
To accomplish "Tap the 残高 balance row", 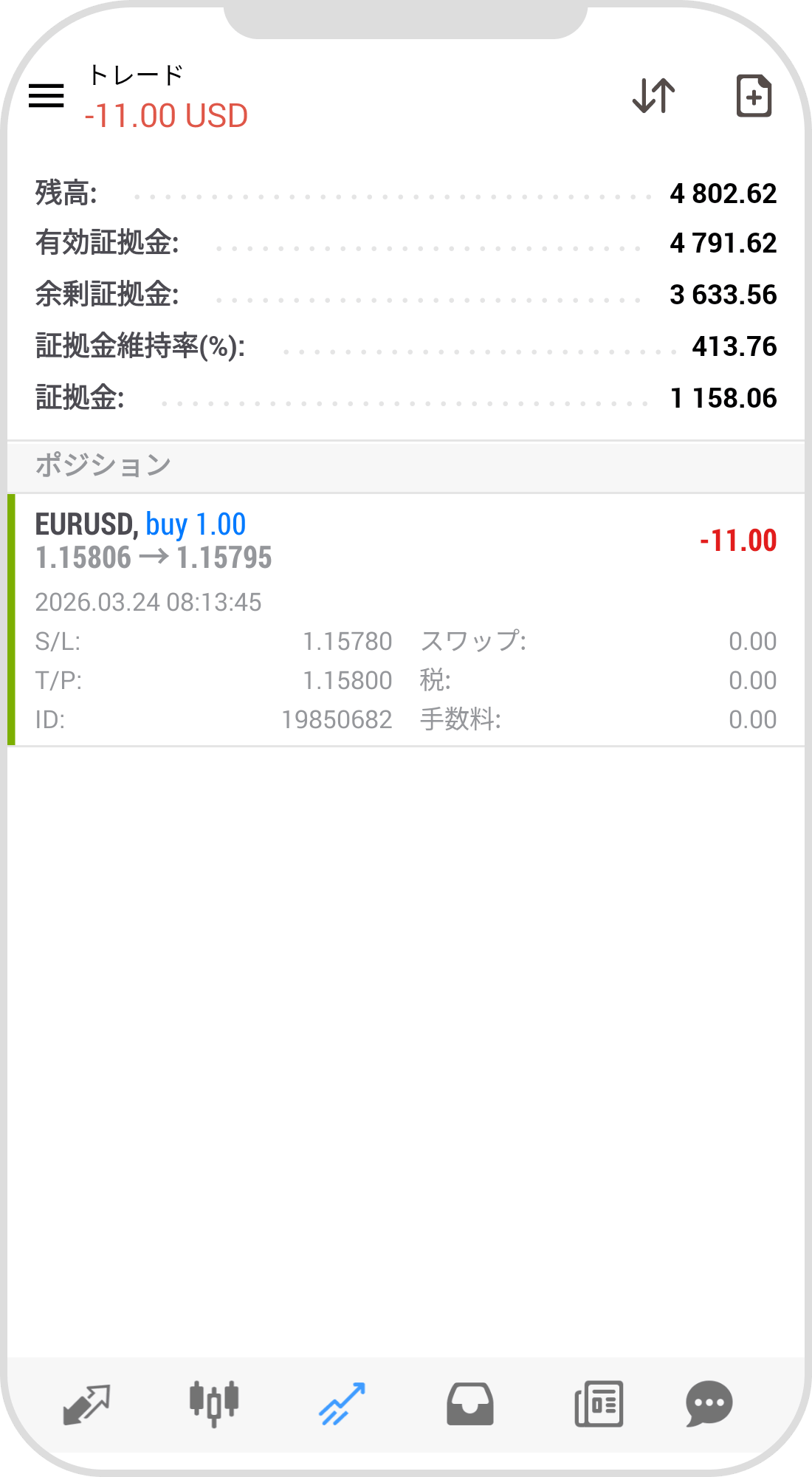I will pyautogui.click(x=406, y=193).
